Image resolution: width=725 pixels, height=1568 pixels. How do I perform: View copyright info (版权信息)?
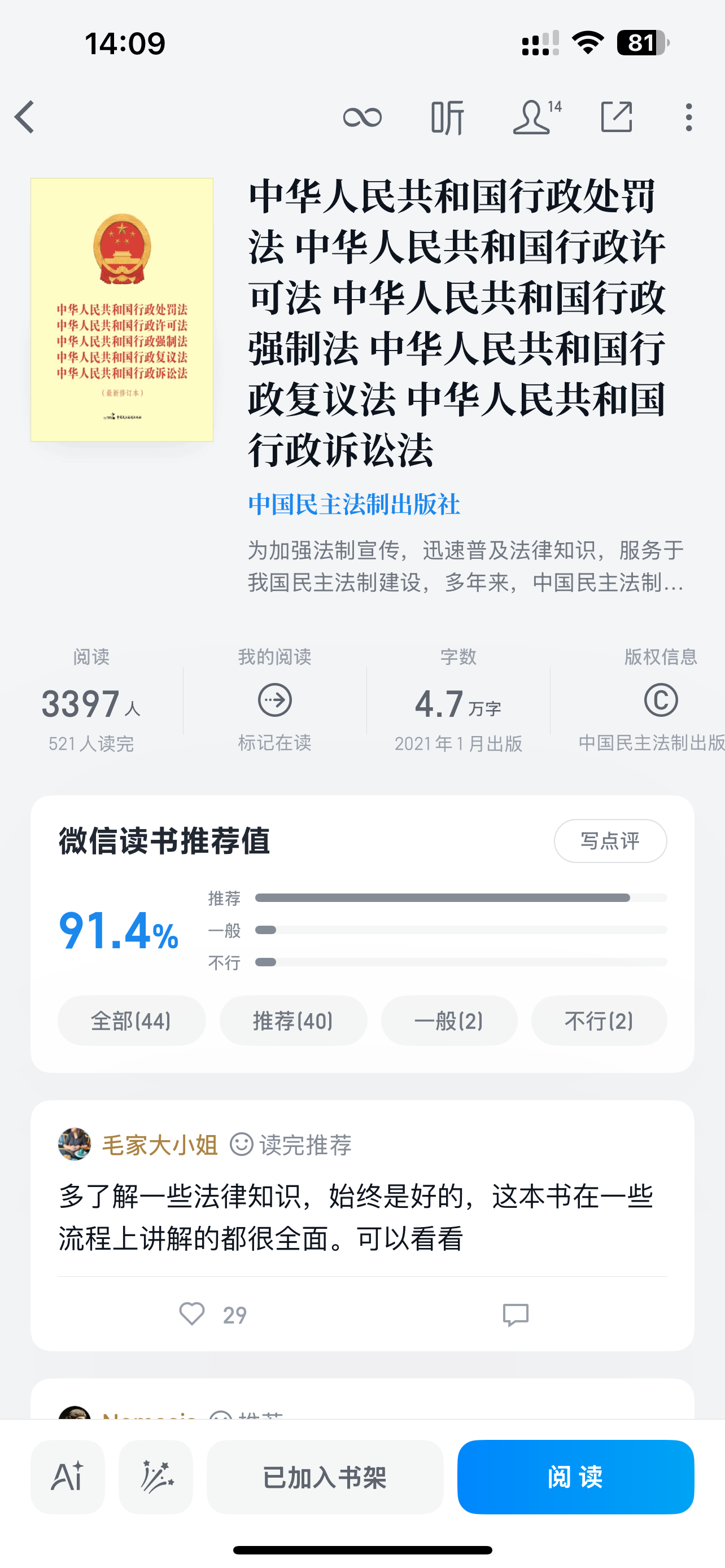661,700
